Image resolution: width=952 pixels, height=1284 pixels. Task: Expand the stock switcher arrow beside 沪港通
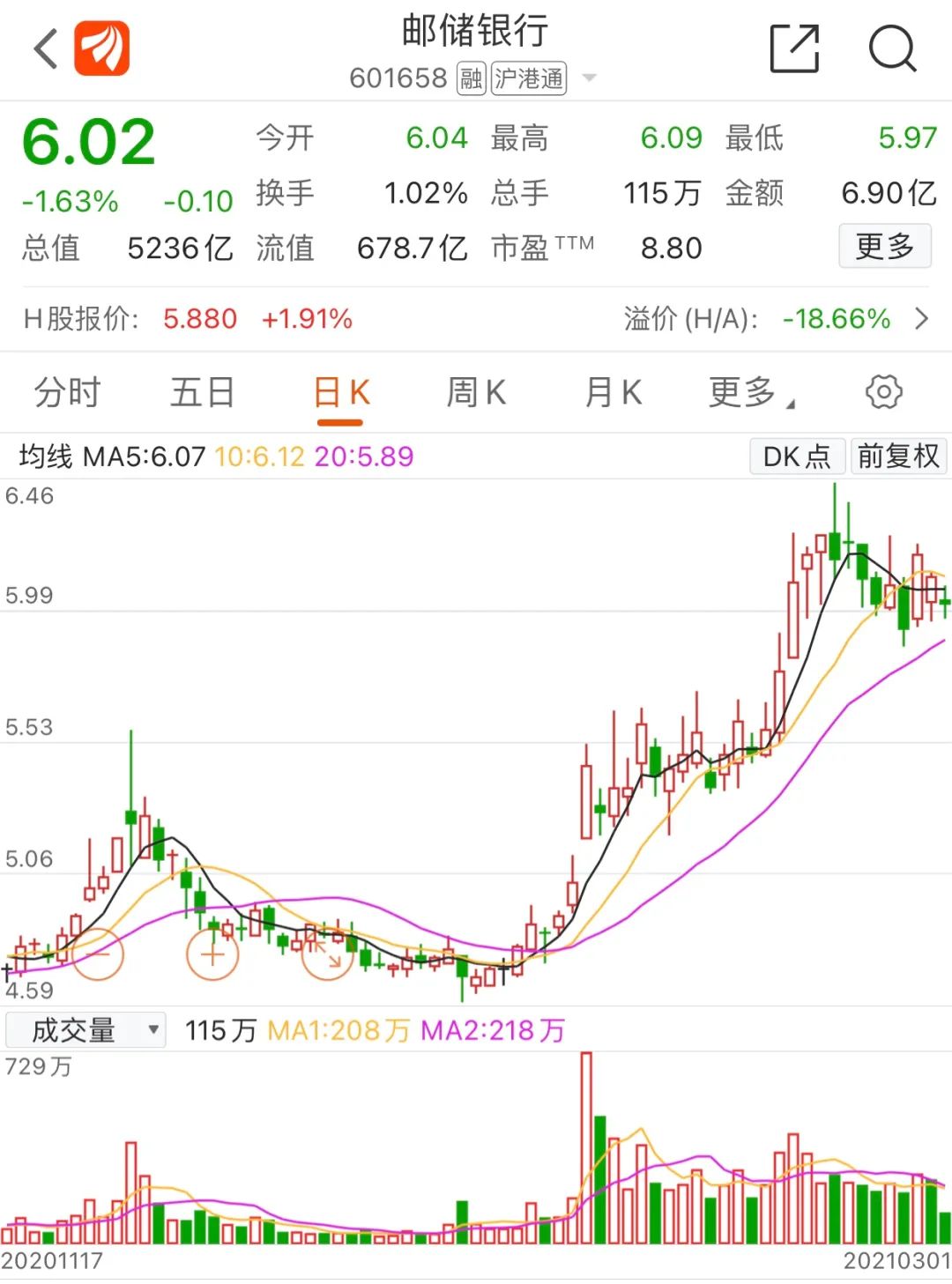click(x=590, y=78)
